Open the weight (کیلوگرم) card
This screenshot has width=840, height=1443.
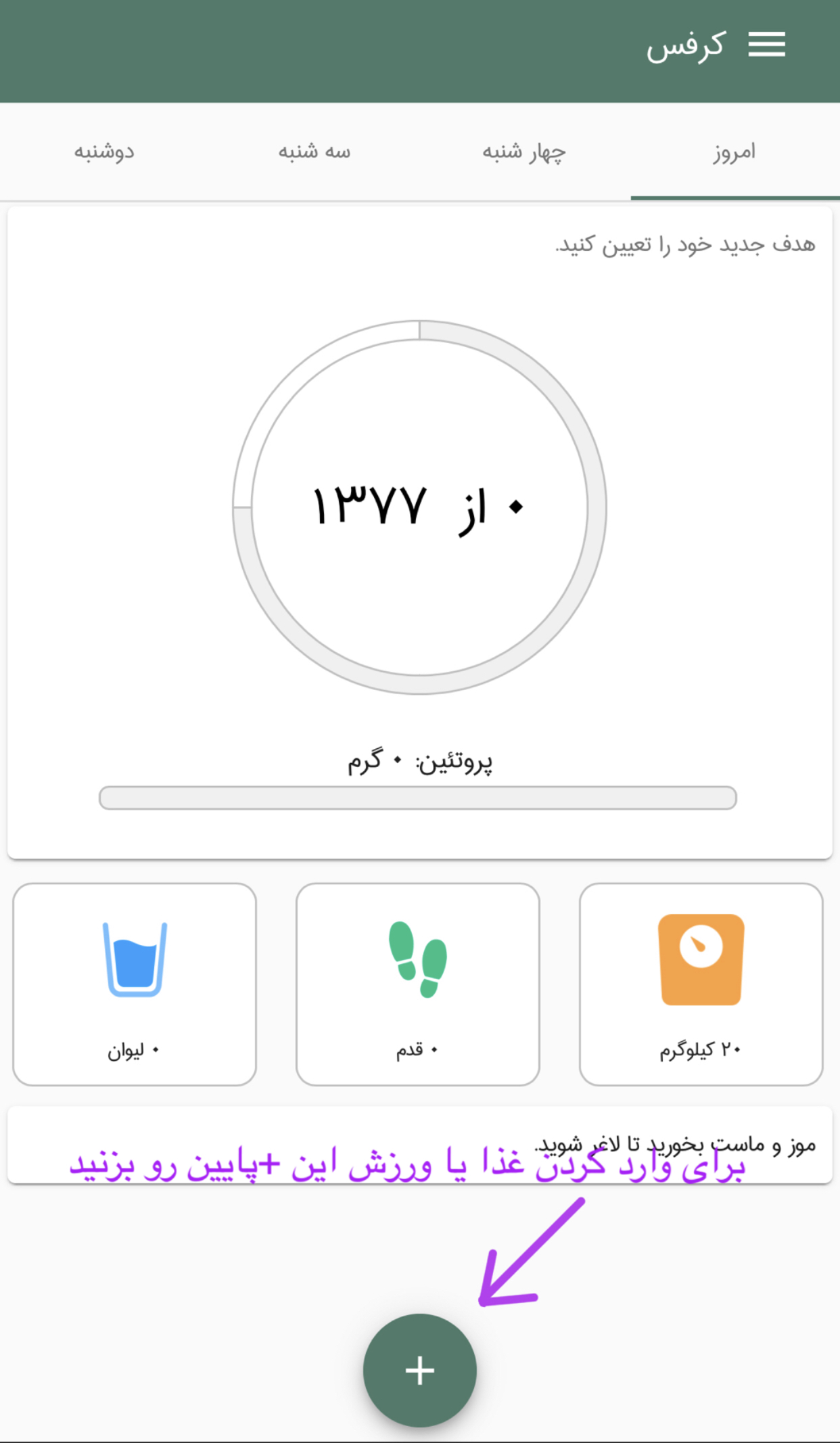[x=701, y=984]
